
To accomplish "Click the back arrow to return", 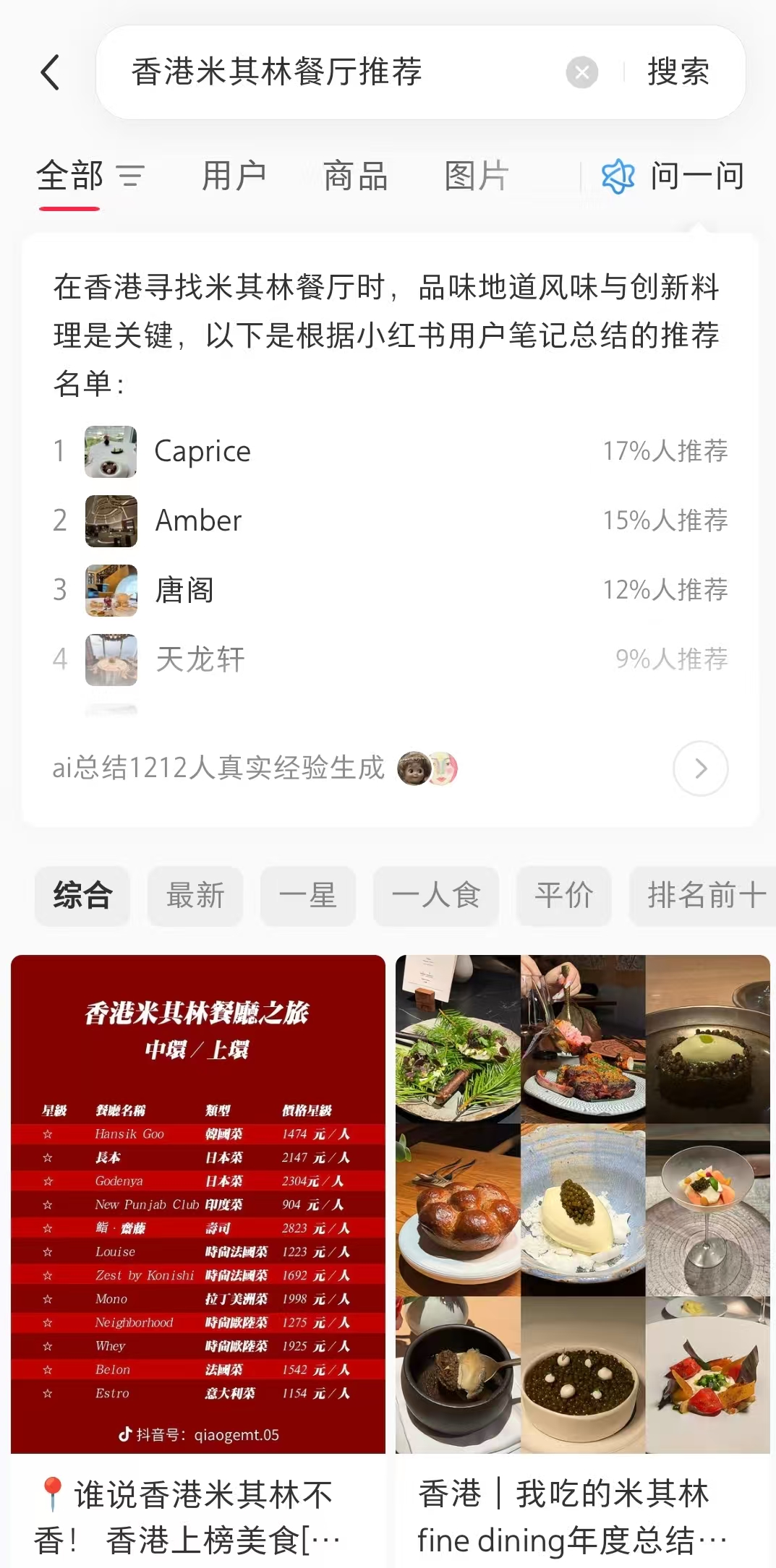I will (49, 73).
